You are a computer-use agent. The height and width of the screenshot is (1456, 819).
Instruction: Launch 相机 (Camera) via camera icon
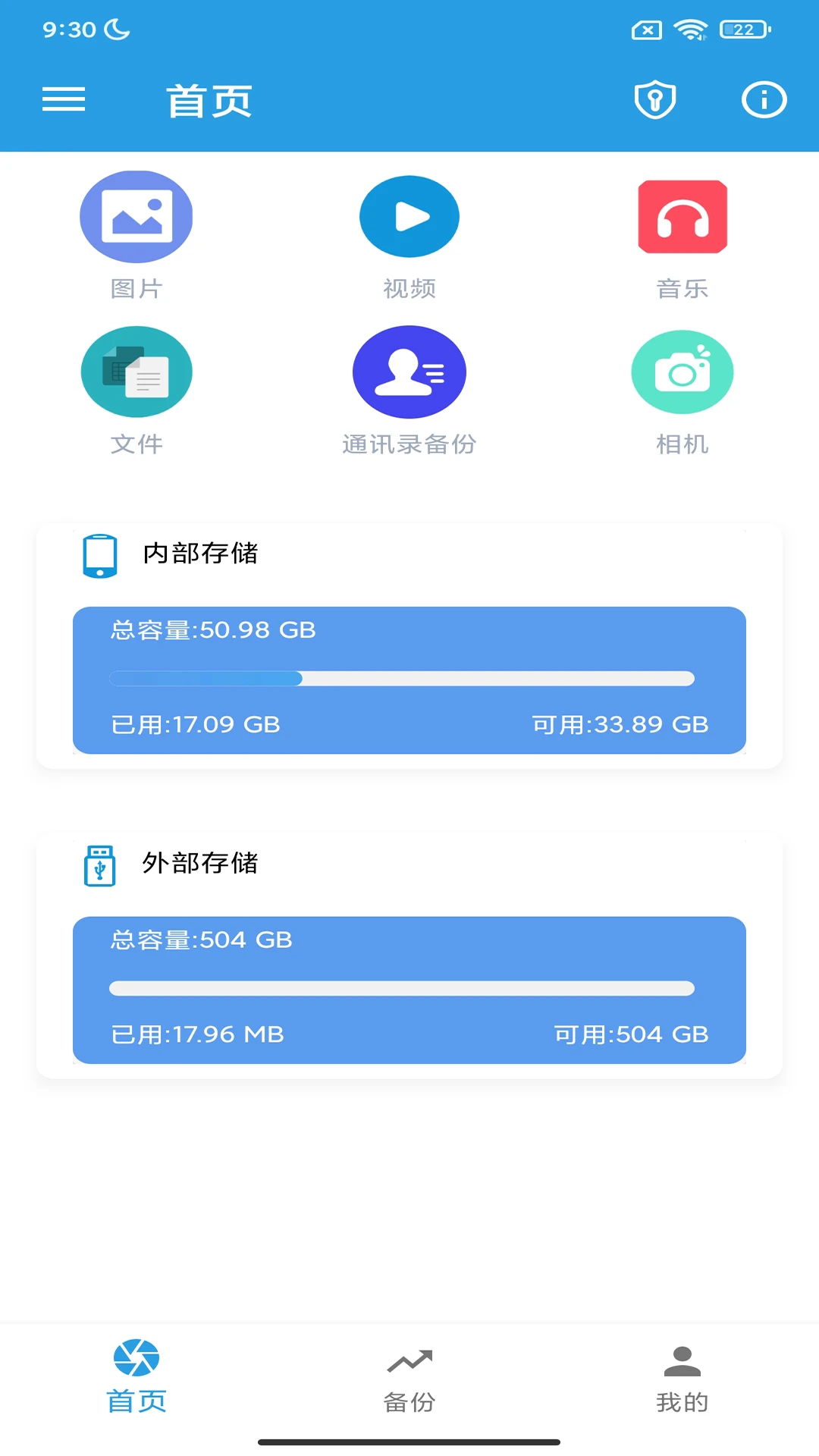coord(682,372)
